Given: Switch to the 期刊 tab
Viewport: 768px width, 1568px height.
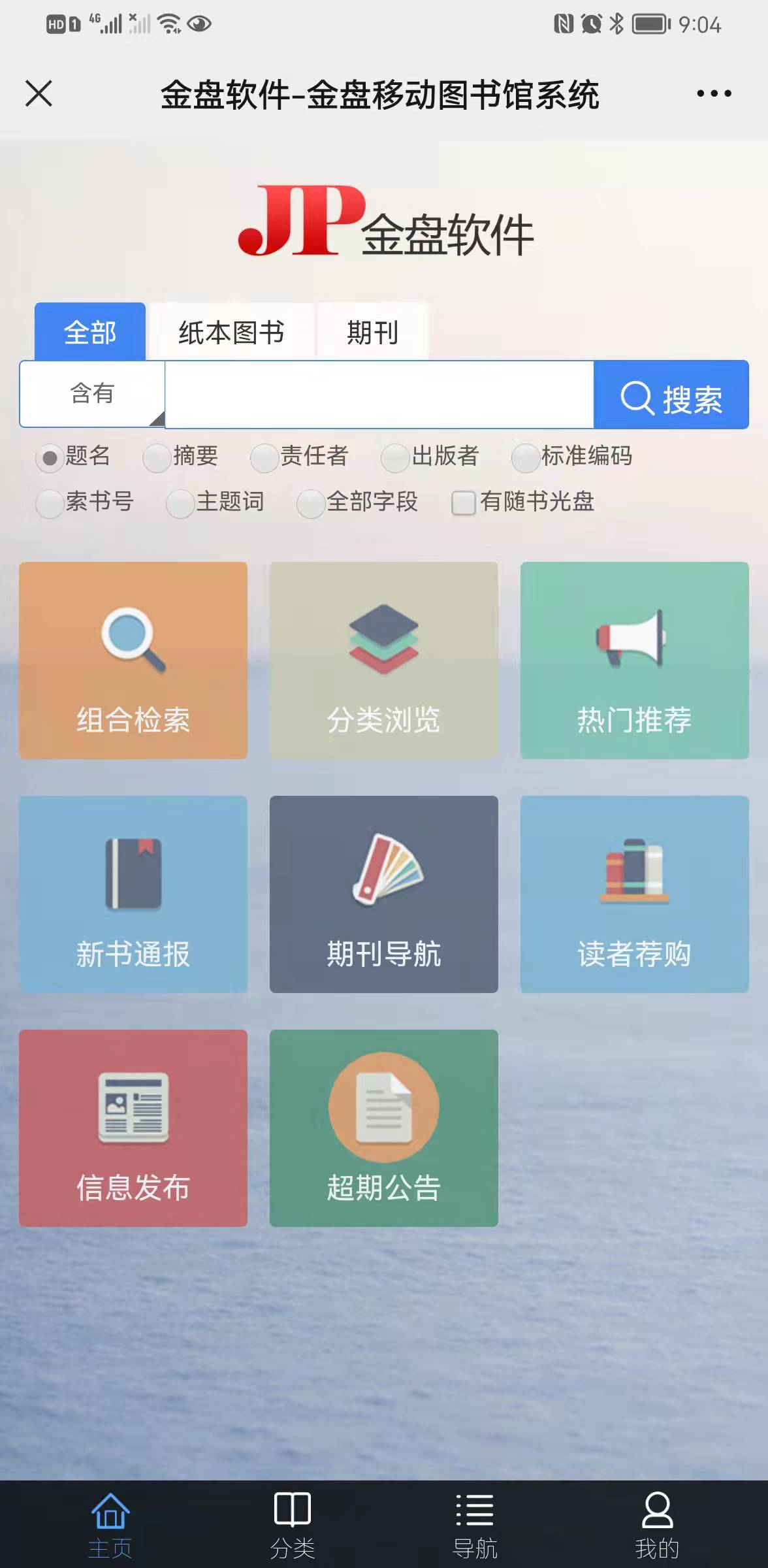Looking at the screenshot, I should [x=372, y=333].
